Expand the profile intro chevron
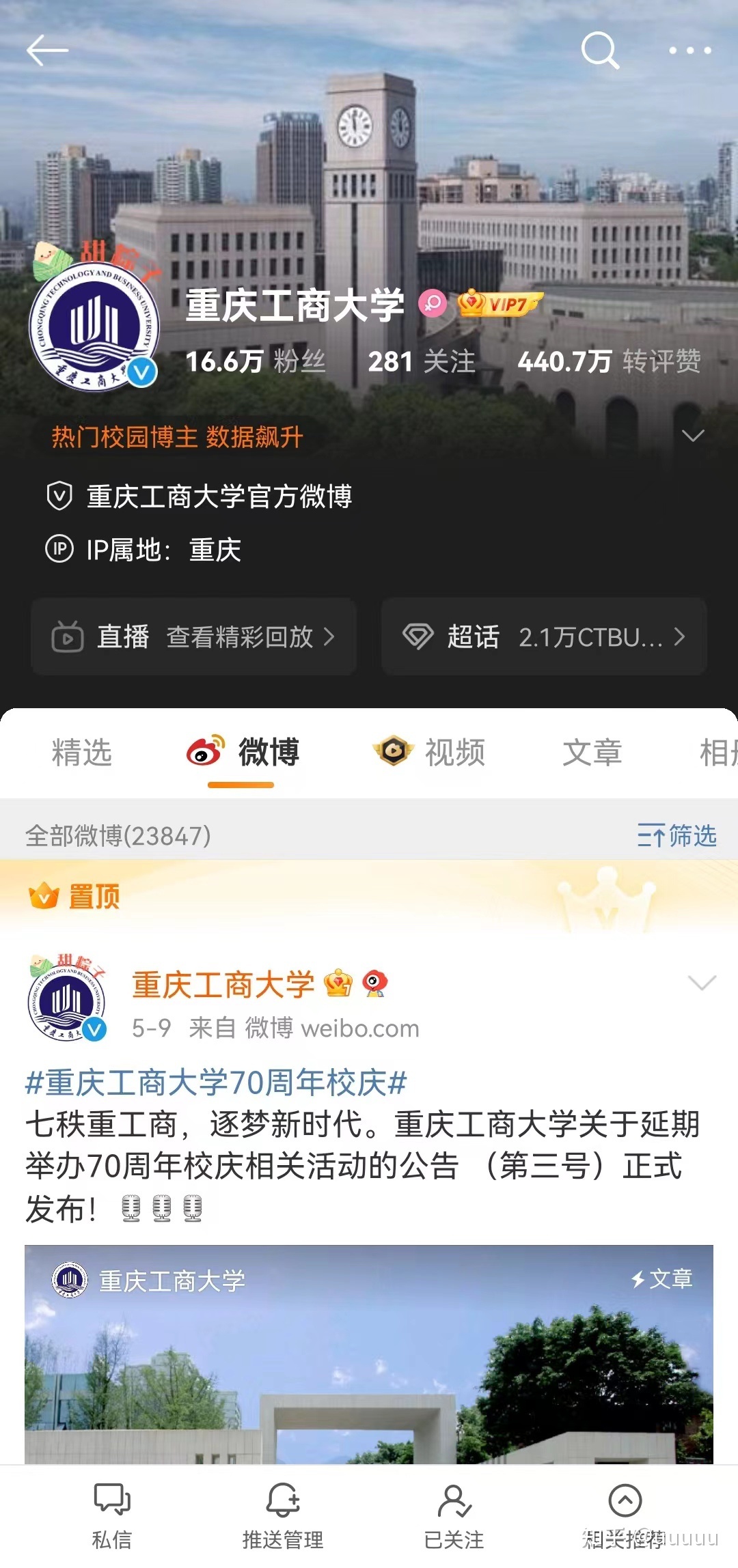This screenshot has height=1568, width=738. 694,436
